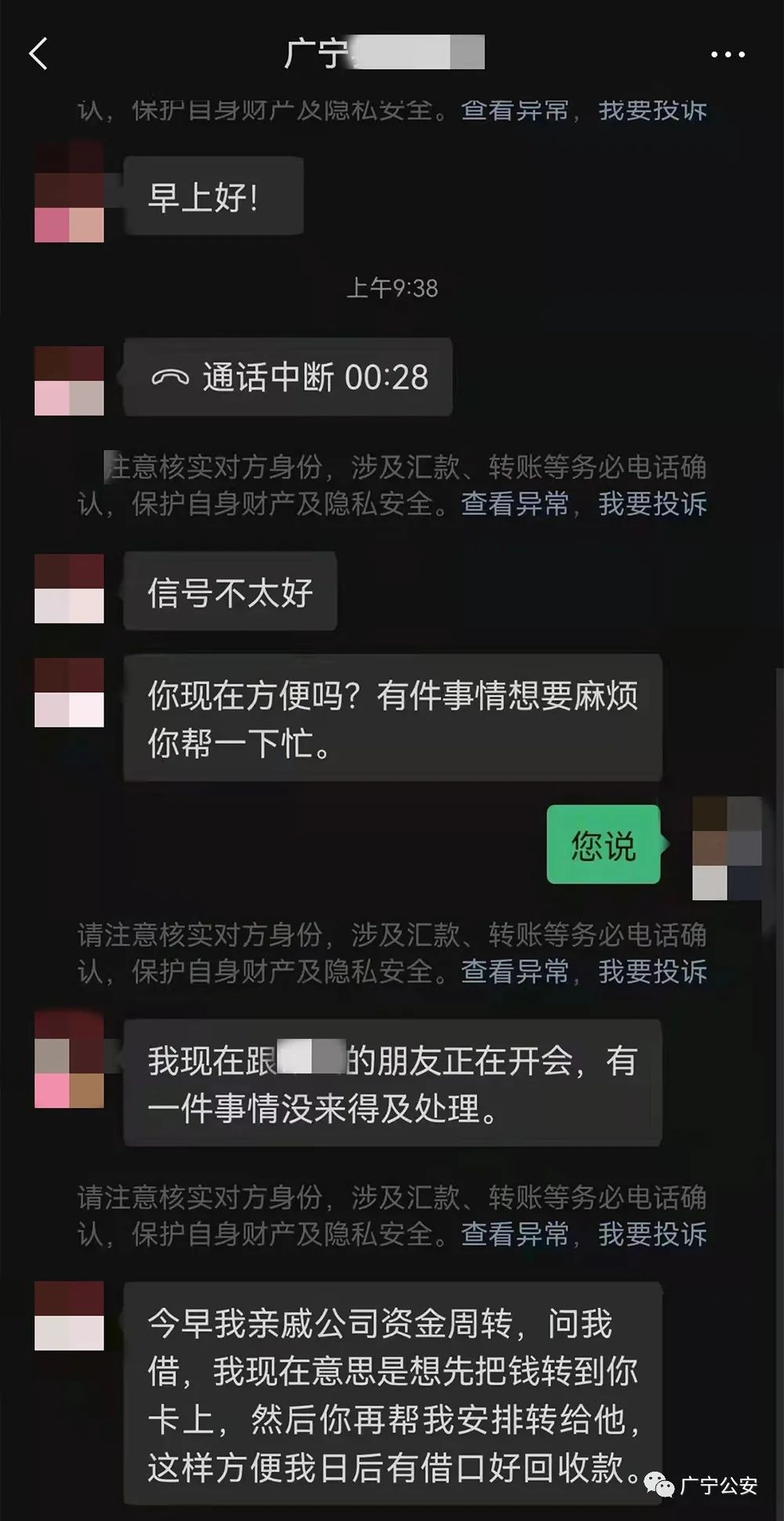
Task: Open sender's avatar beside 早上好! message
Action: tap(69, 192)
